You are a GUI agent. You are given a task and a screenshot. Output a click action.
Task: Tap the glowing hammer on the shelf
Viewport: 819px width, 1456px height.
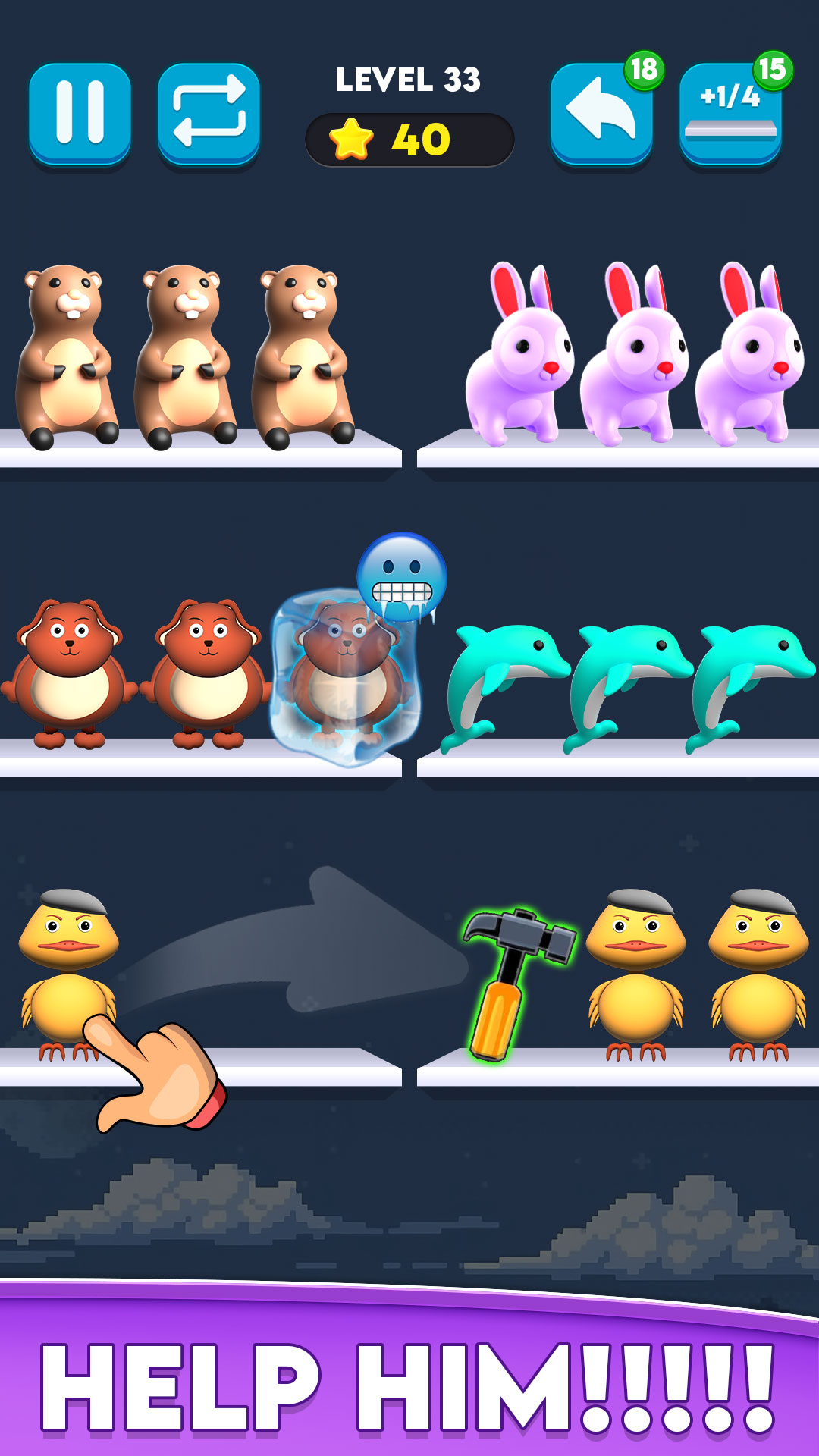click(x=518, y=984)
